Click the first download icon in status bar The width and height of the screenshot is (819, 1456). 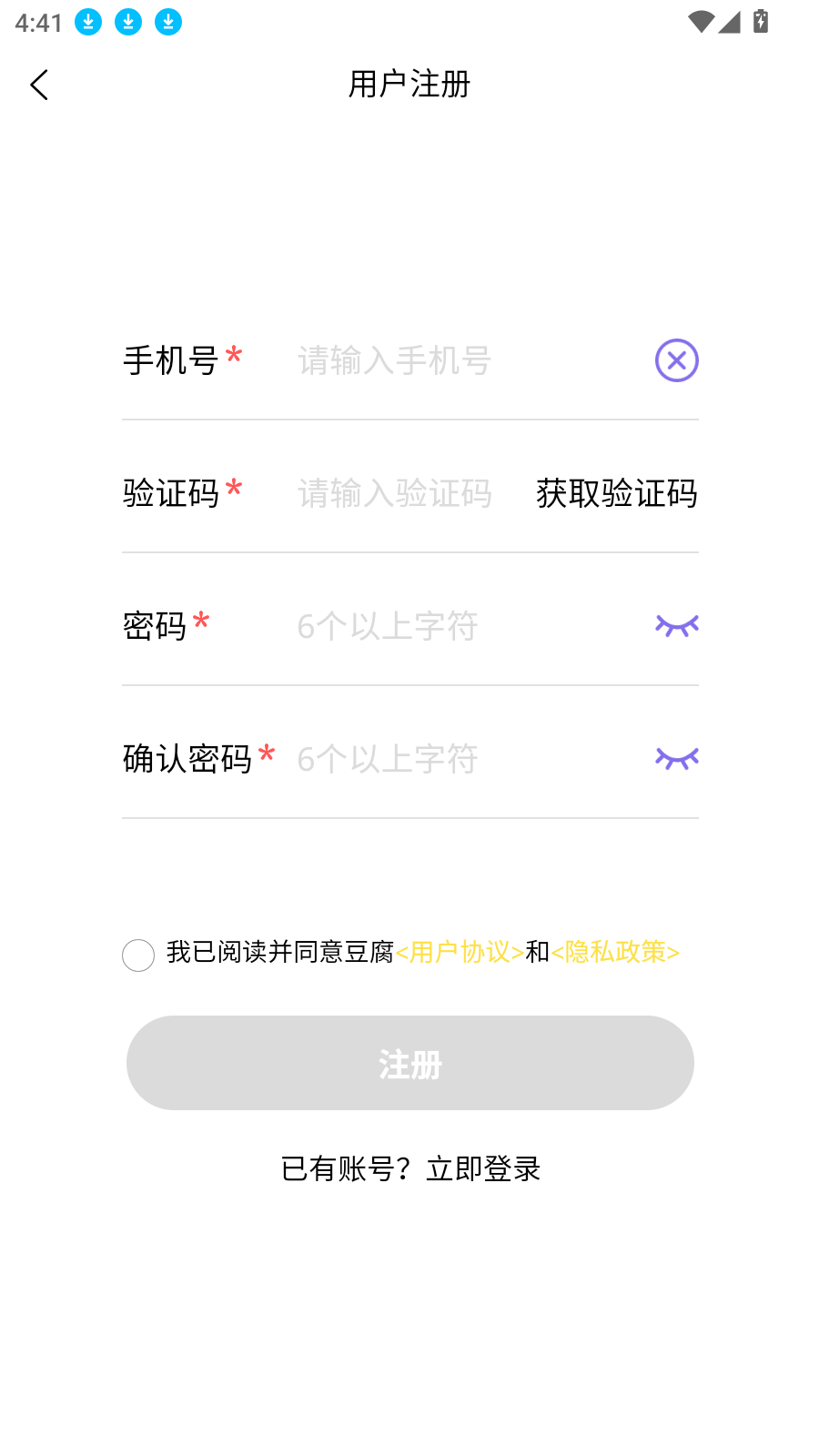coord(87,21)
